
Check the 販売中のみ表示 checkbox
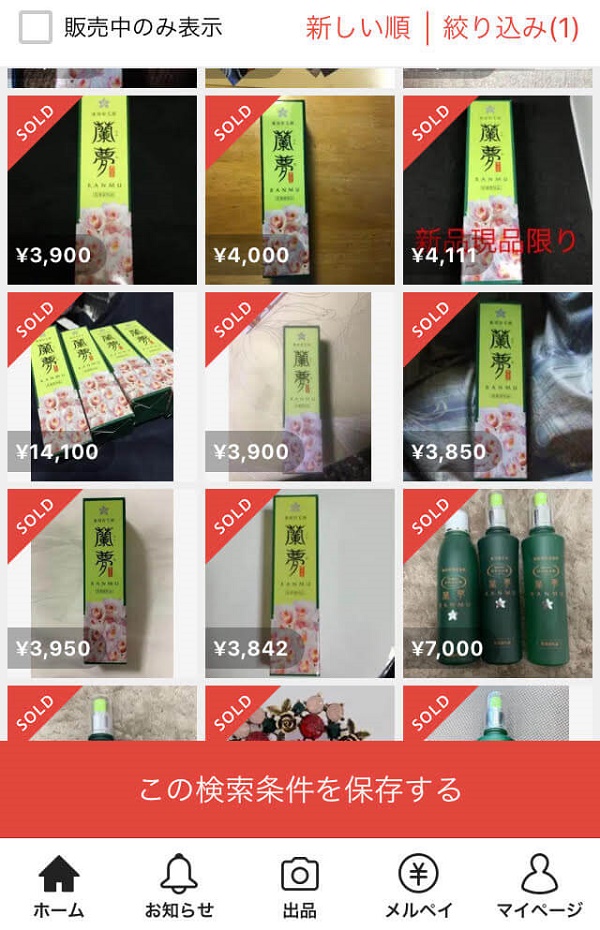click(x=36, y=28)
